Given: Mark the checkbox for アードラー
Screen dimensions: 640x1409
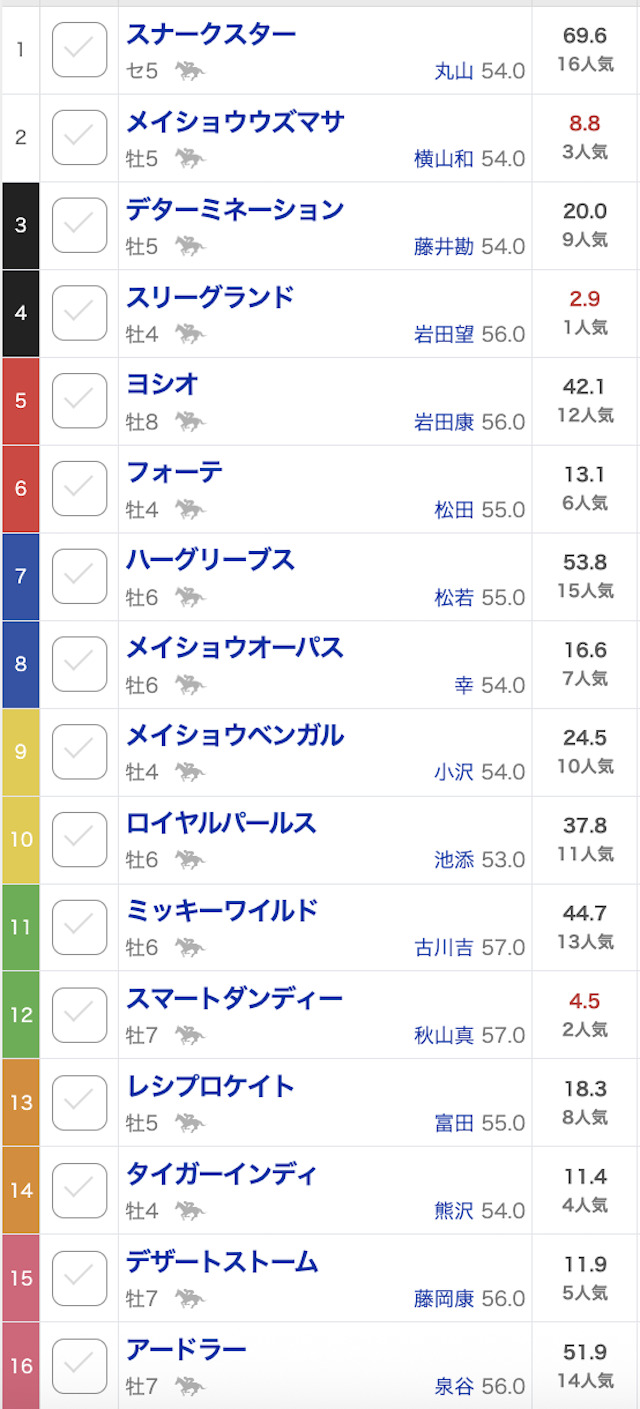Looking at the screenshot, I should pyautogui.click(x=79, y=1365).
